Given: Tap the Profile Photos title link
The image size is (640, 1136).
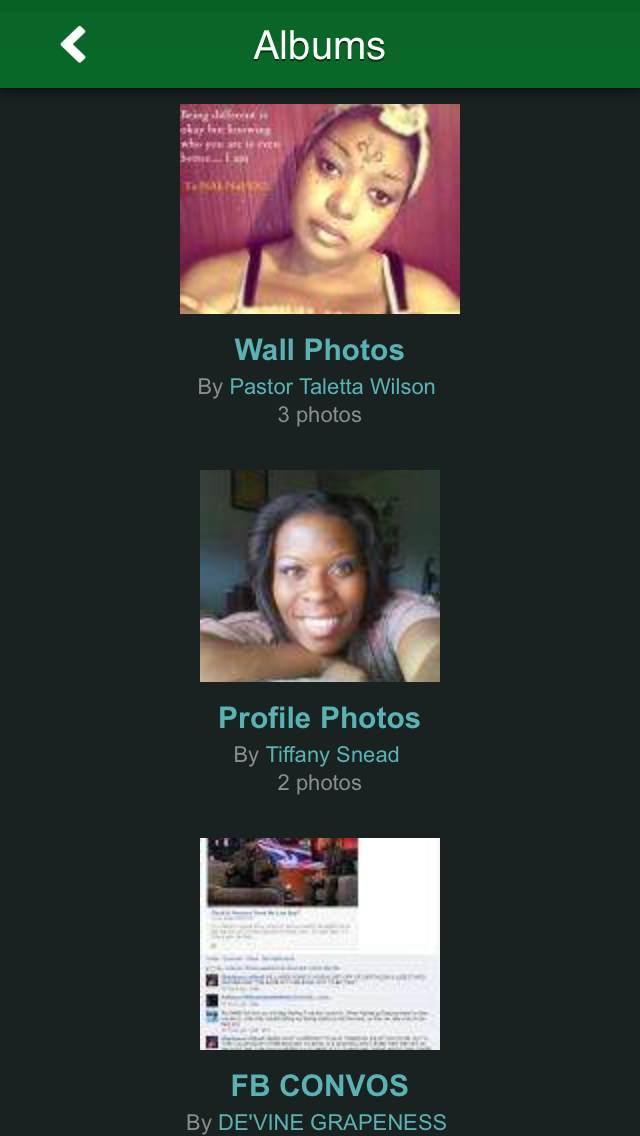Looking at the screenshot, I should coord(320,718).
